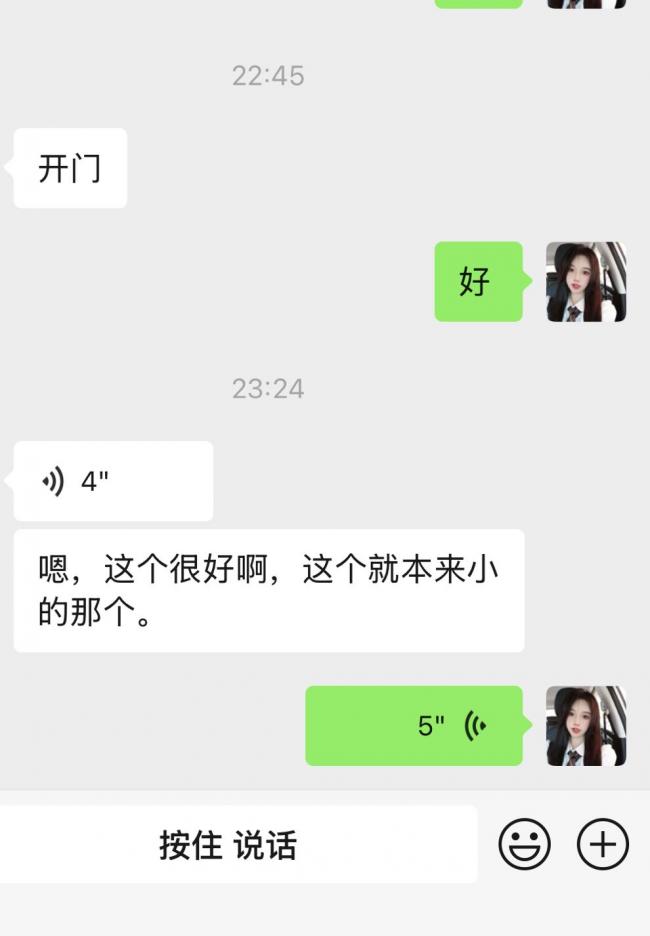Open the emoji sticker panel
The image size is (650, 936).
click(524, 845)
